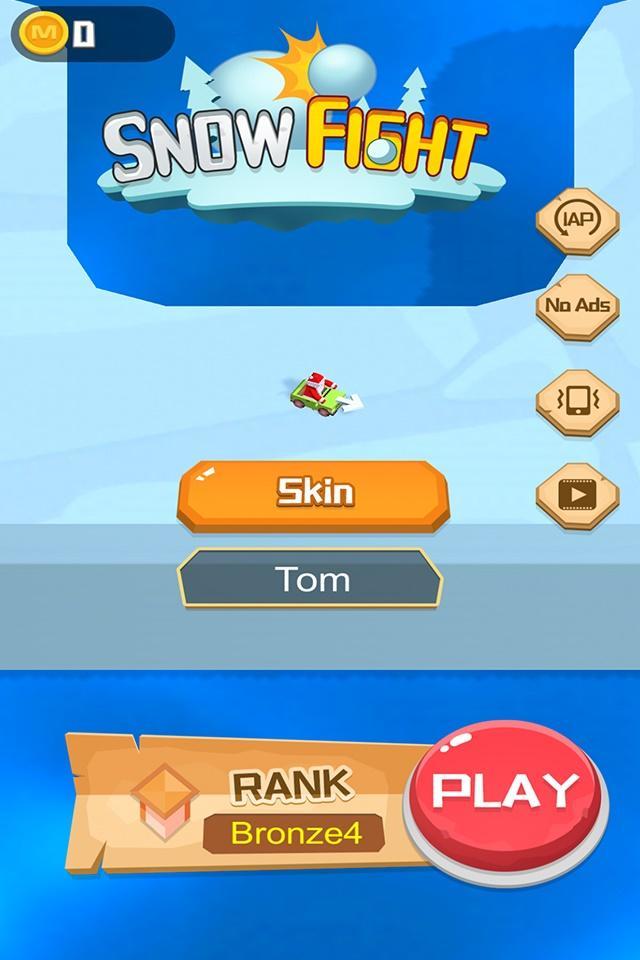Open the Skin selection
This screenshot has height=960, width=640.
313,492
